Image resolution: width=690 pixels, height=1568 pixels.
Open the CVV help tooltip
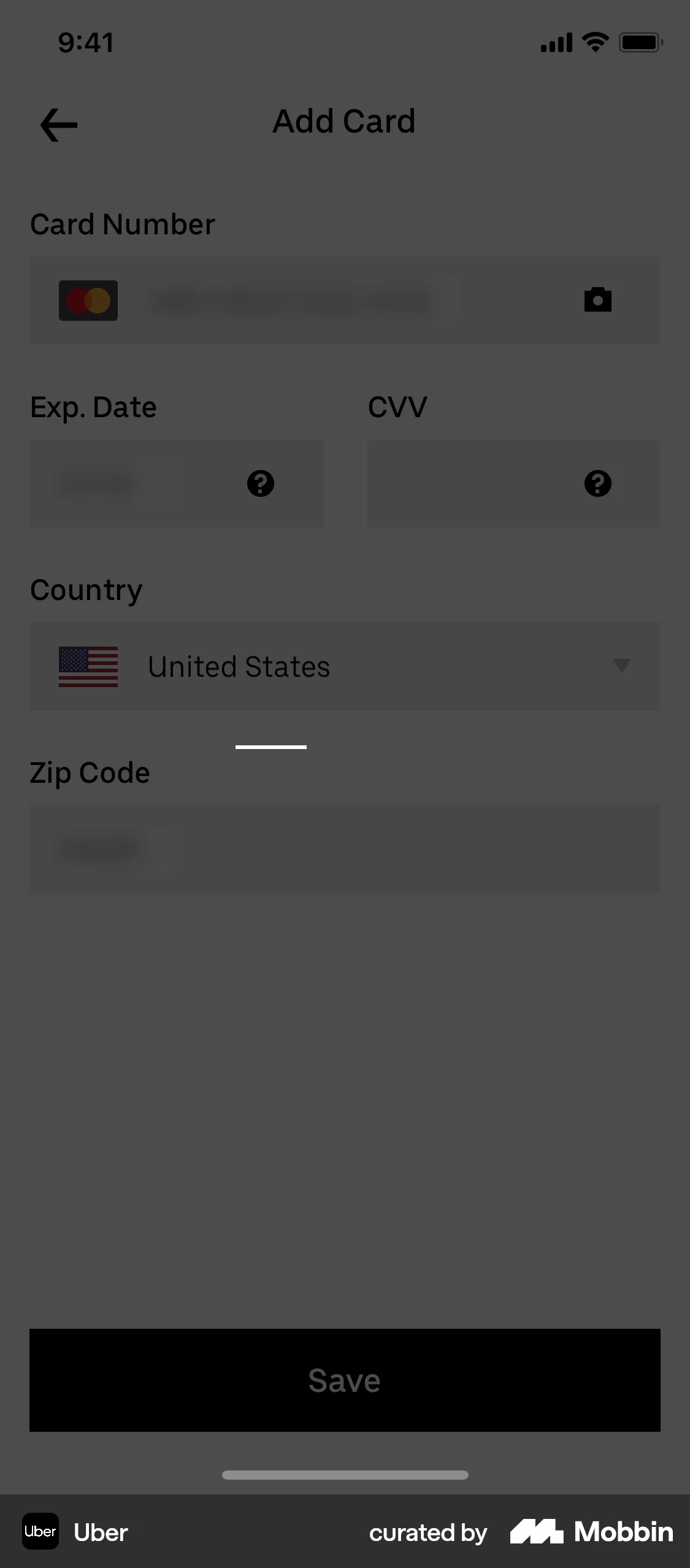[597, 484]
